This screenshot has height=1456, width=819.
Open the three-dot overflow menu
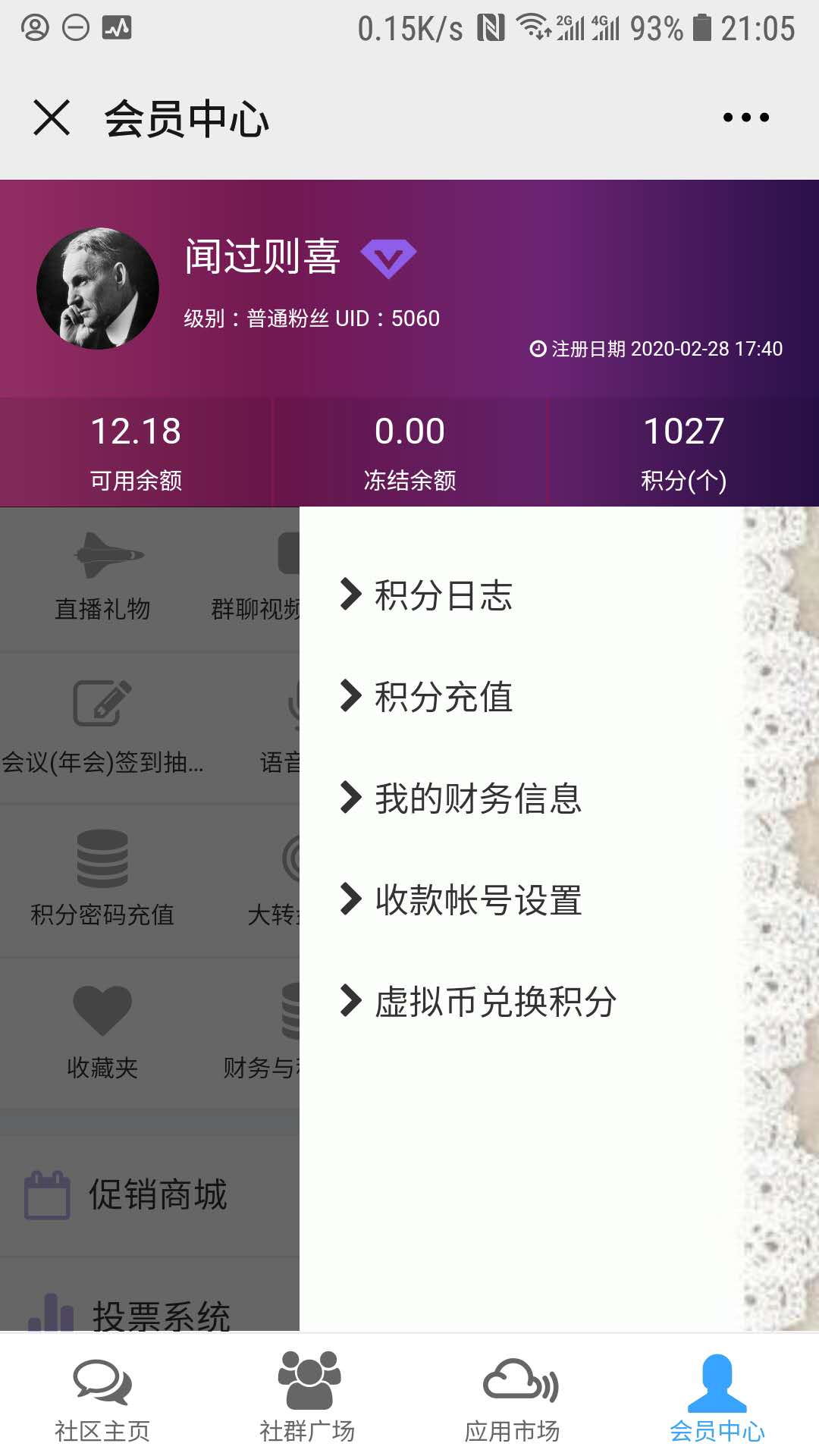tap(745, 118)
